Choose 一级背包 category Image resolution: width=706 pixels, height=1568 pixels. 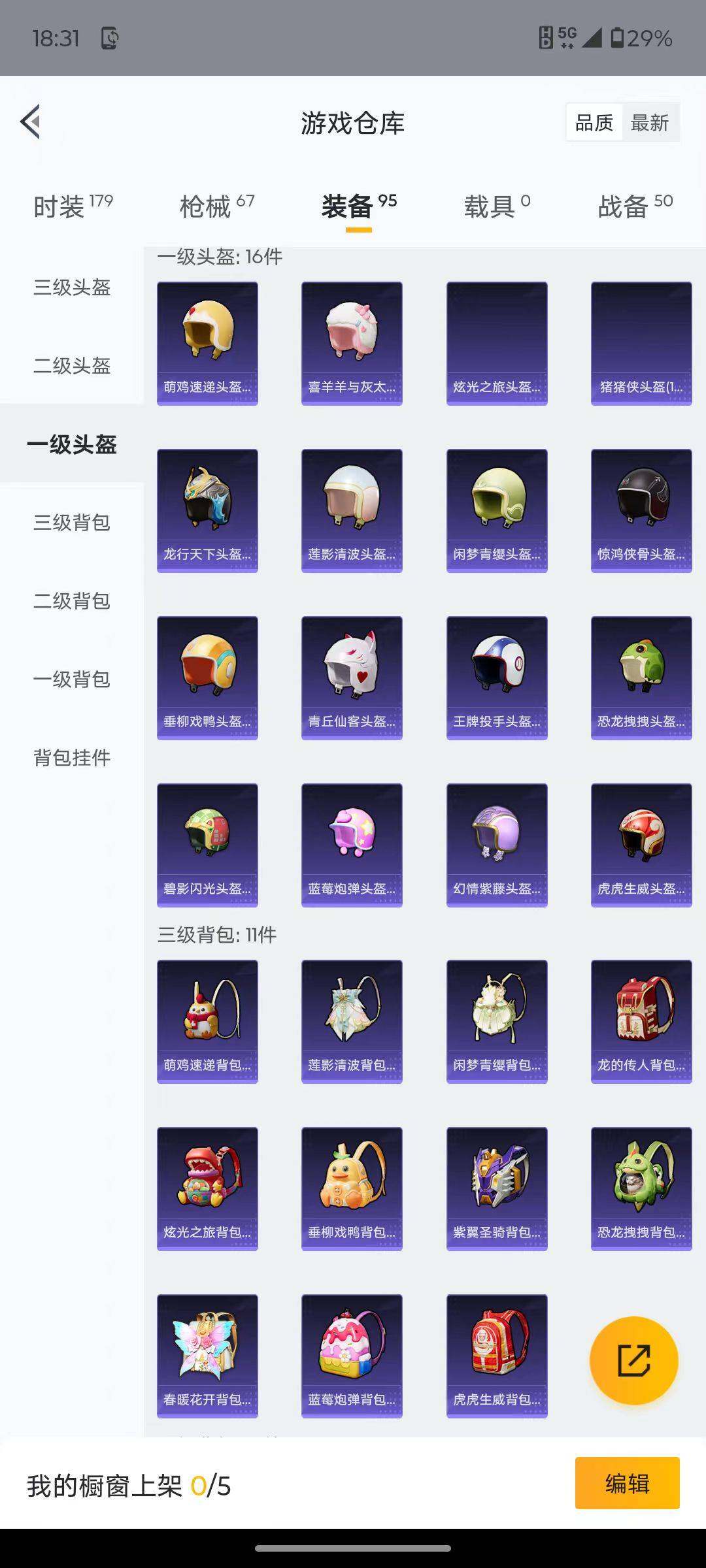[72, 679]
